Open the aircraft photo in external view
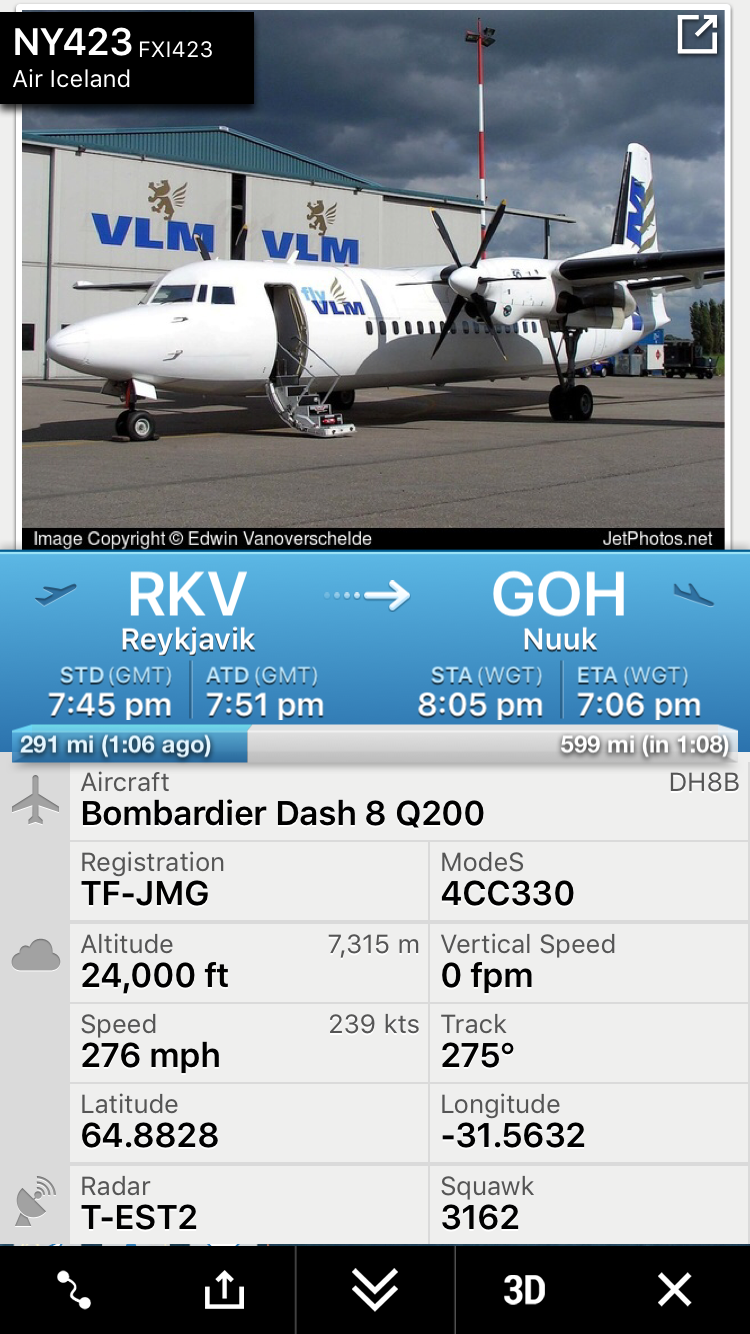750x1334 pixels. pos(697,35)
